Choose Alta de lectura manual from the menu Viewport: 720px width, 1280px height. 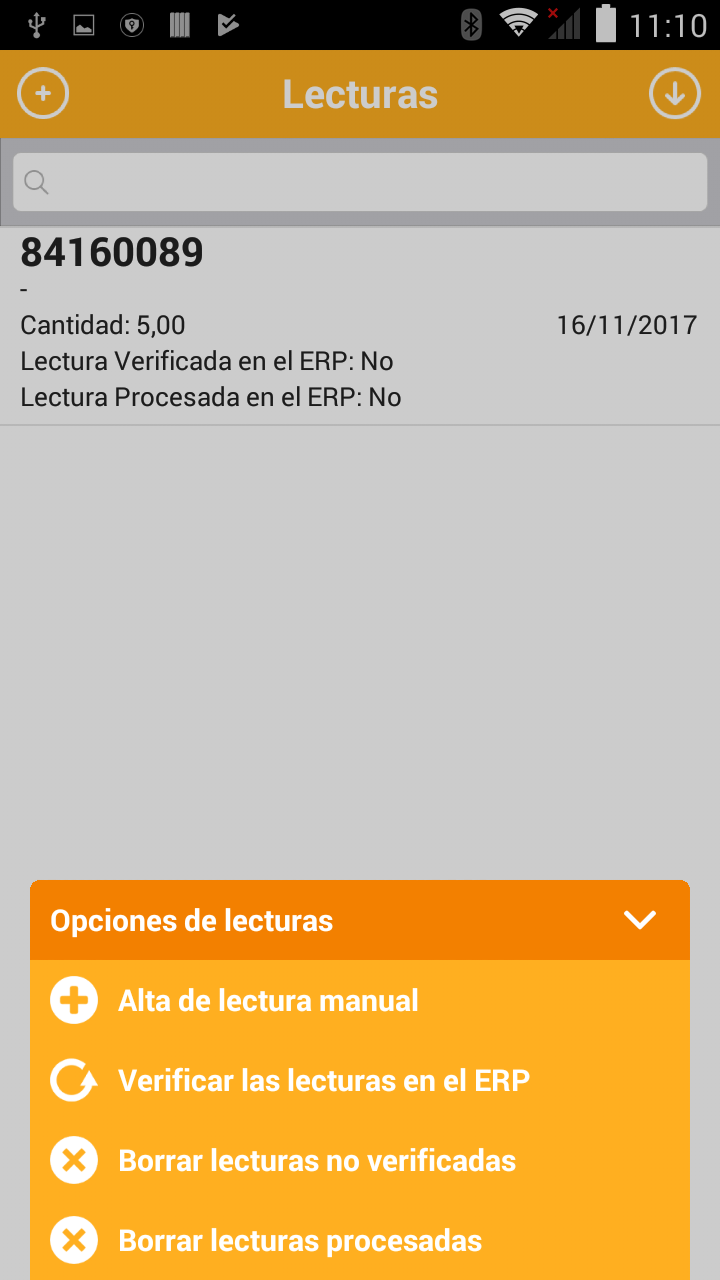pyautogui.click(x=268, y=999)
